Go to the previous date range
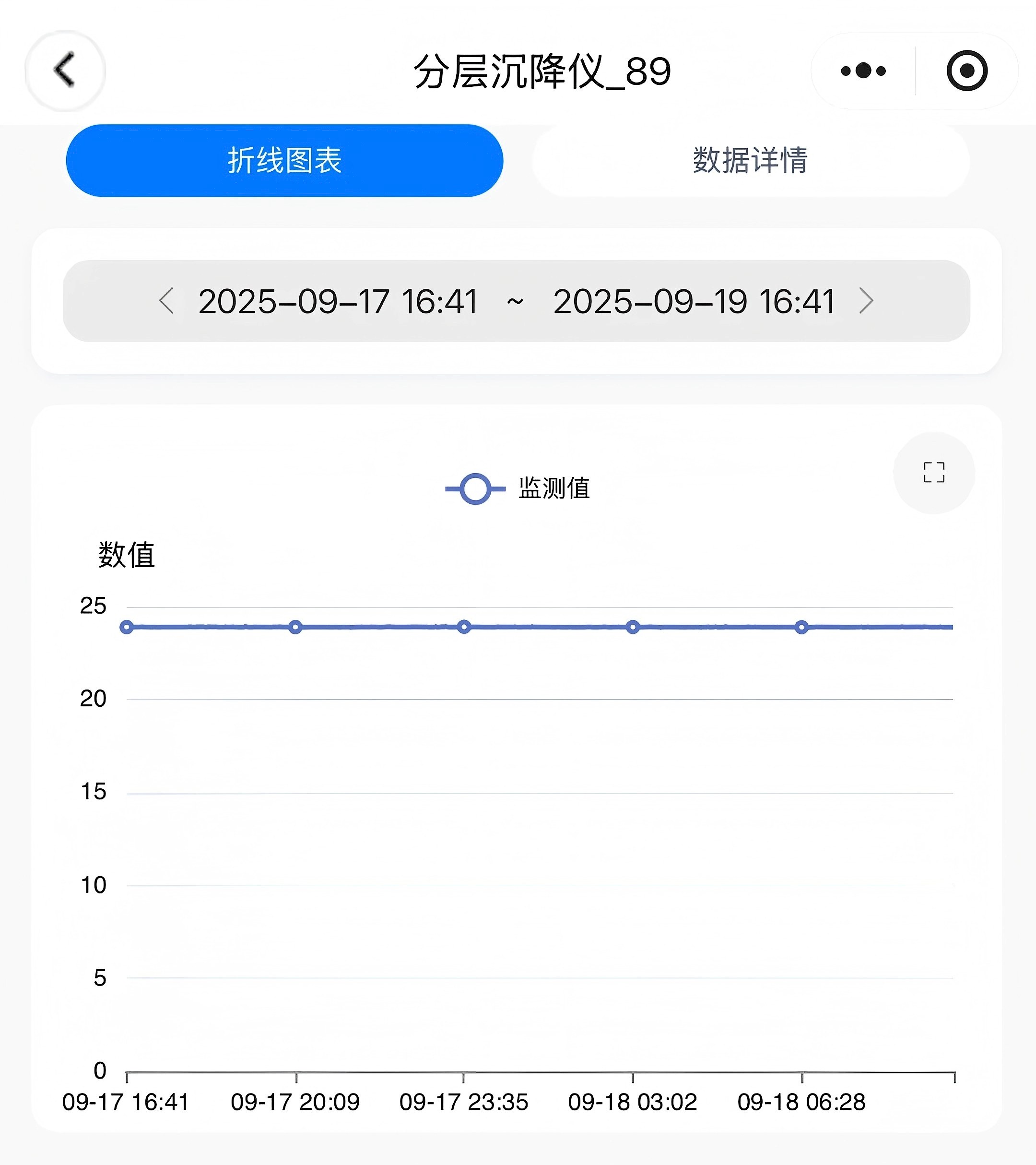The width and height of the screenshot is (1036, 1165). click(x=166, y=301)
